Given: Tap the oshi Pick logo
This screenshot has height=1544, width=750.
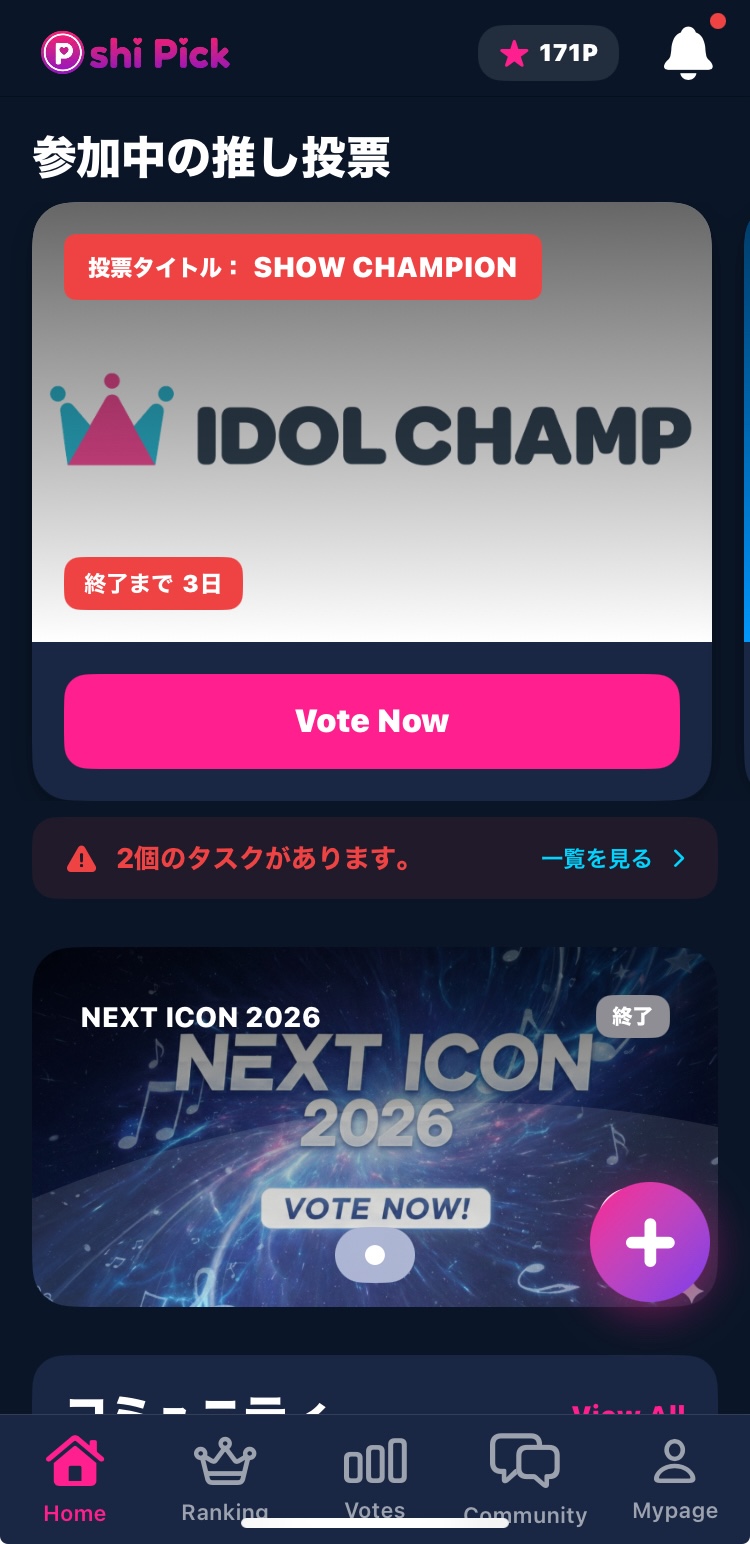Looking at the screenshot, I should click(135, 52).
